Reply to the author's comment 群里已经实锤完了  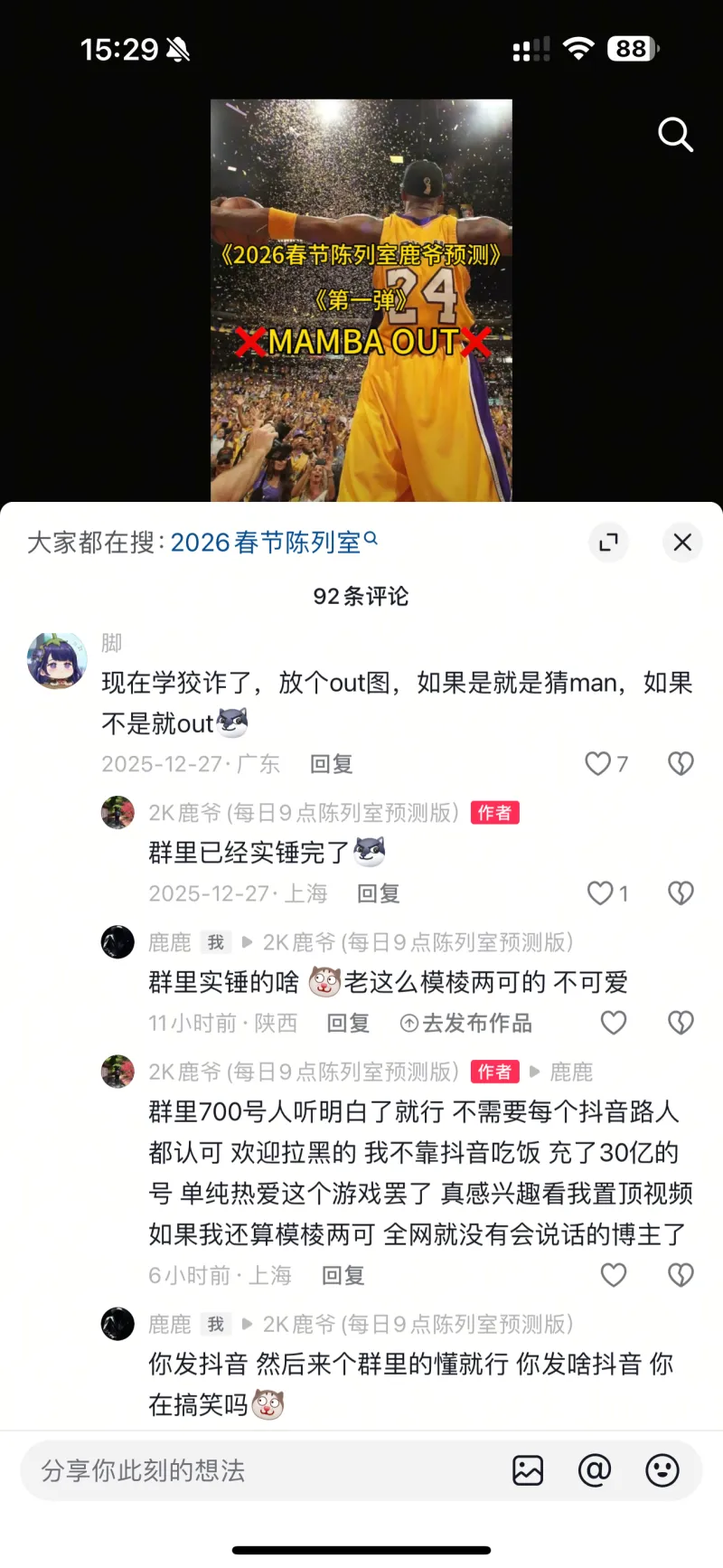coord(378,893)
